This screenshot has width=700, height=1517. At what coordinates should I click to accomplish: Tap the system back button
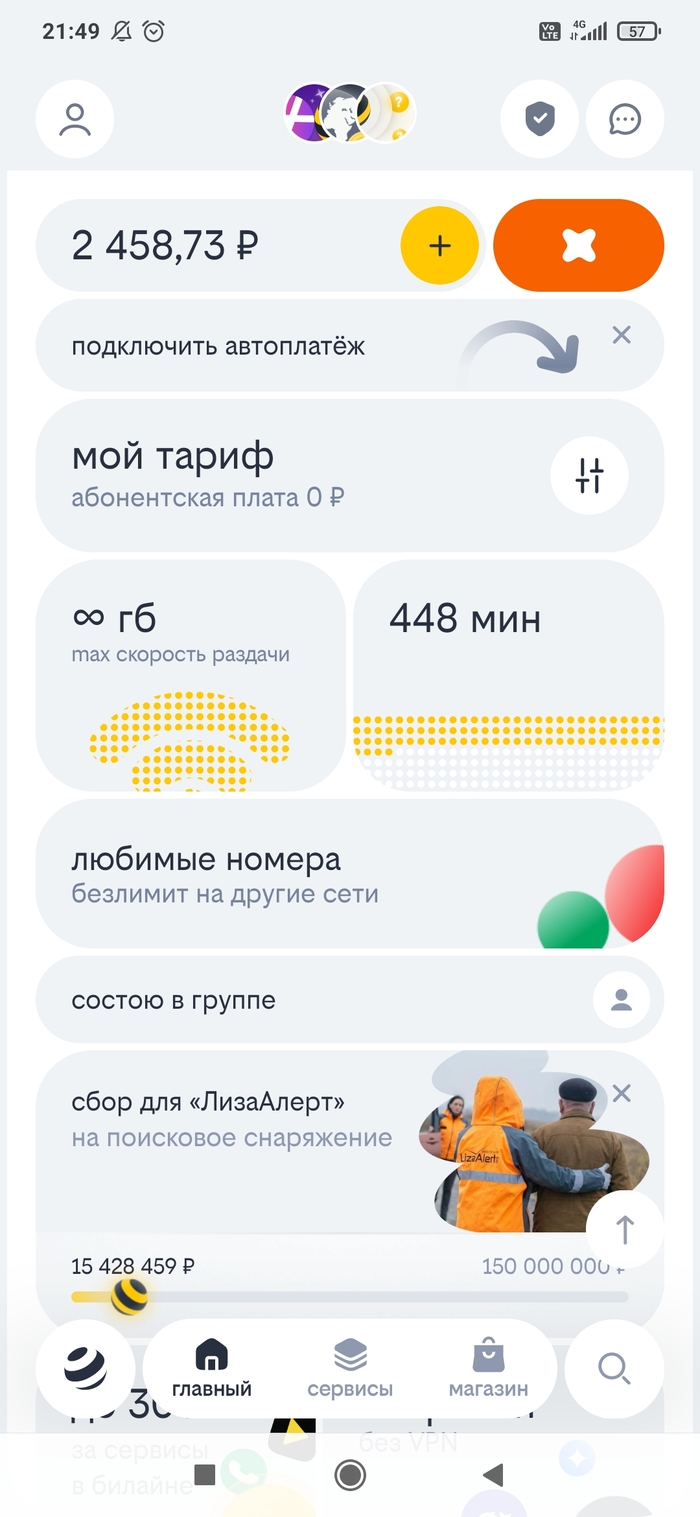[492, 1475]
